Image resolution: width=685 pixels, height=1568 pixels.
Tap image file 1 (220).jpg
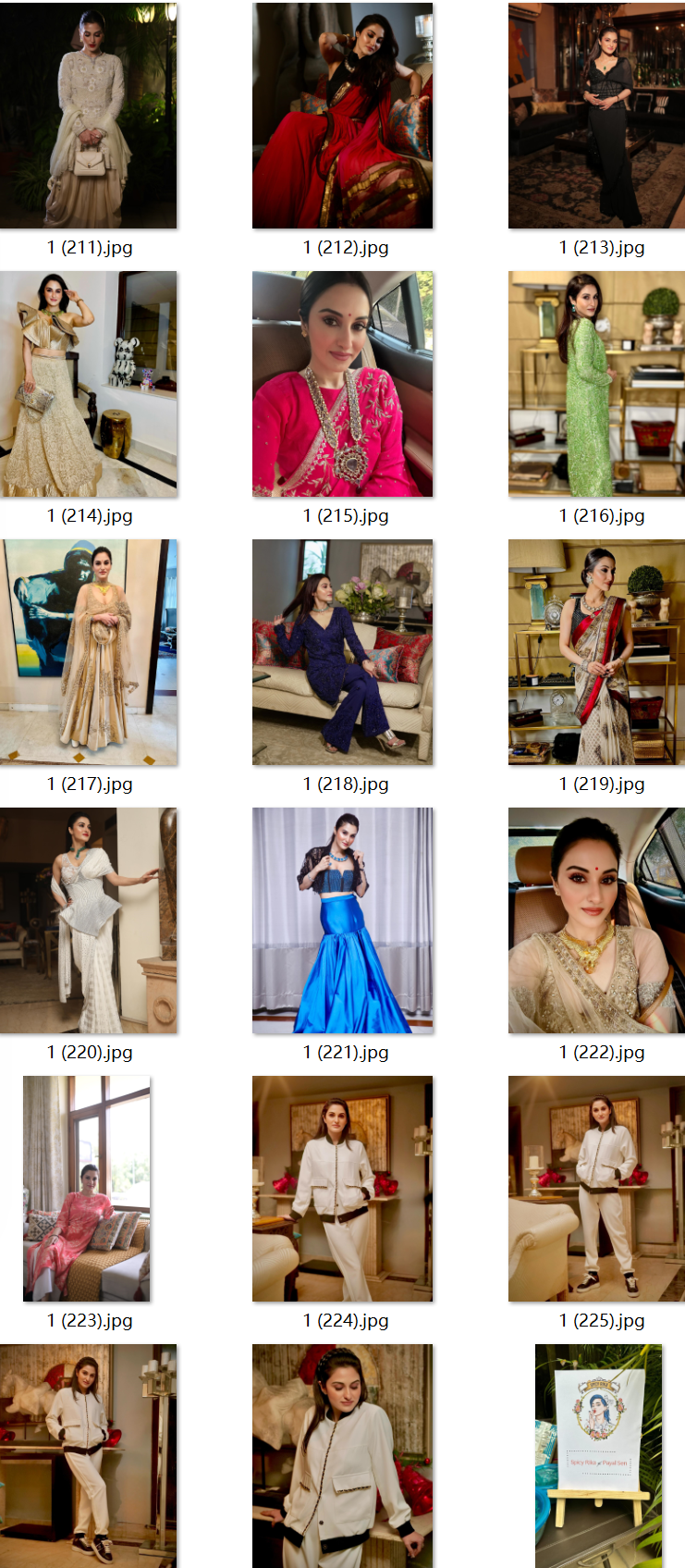point(89,920)
